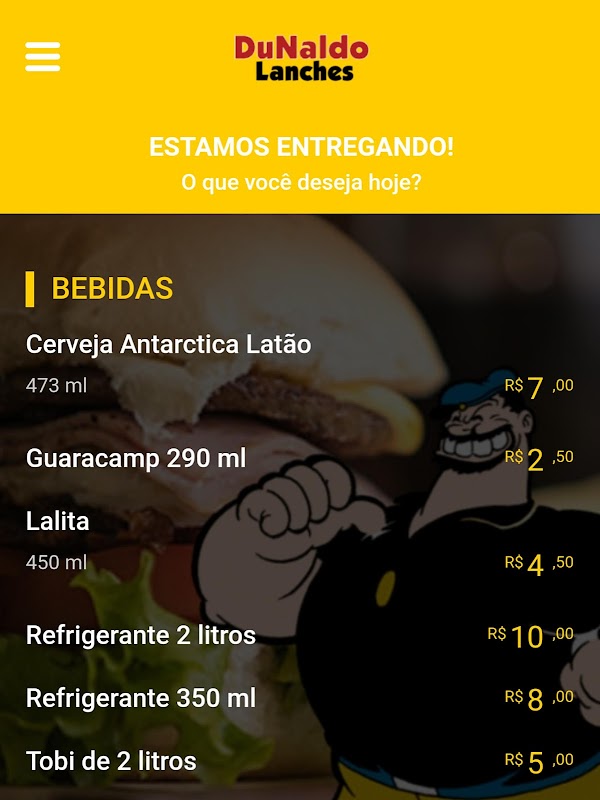Pick Refrigerante 2 litros
This screenshot has width=600, height=800.
click(141, 635)
